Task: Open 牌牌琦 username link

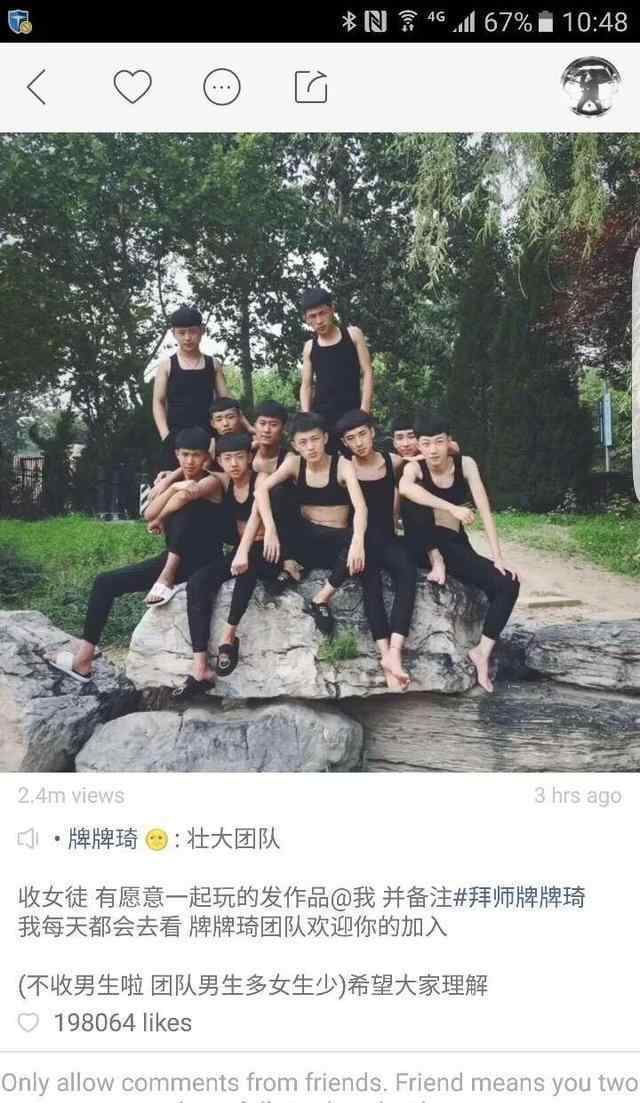Action: (x=103, y=839)
